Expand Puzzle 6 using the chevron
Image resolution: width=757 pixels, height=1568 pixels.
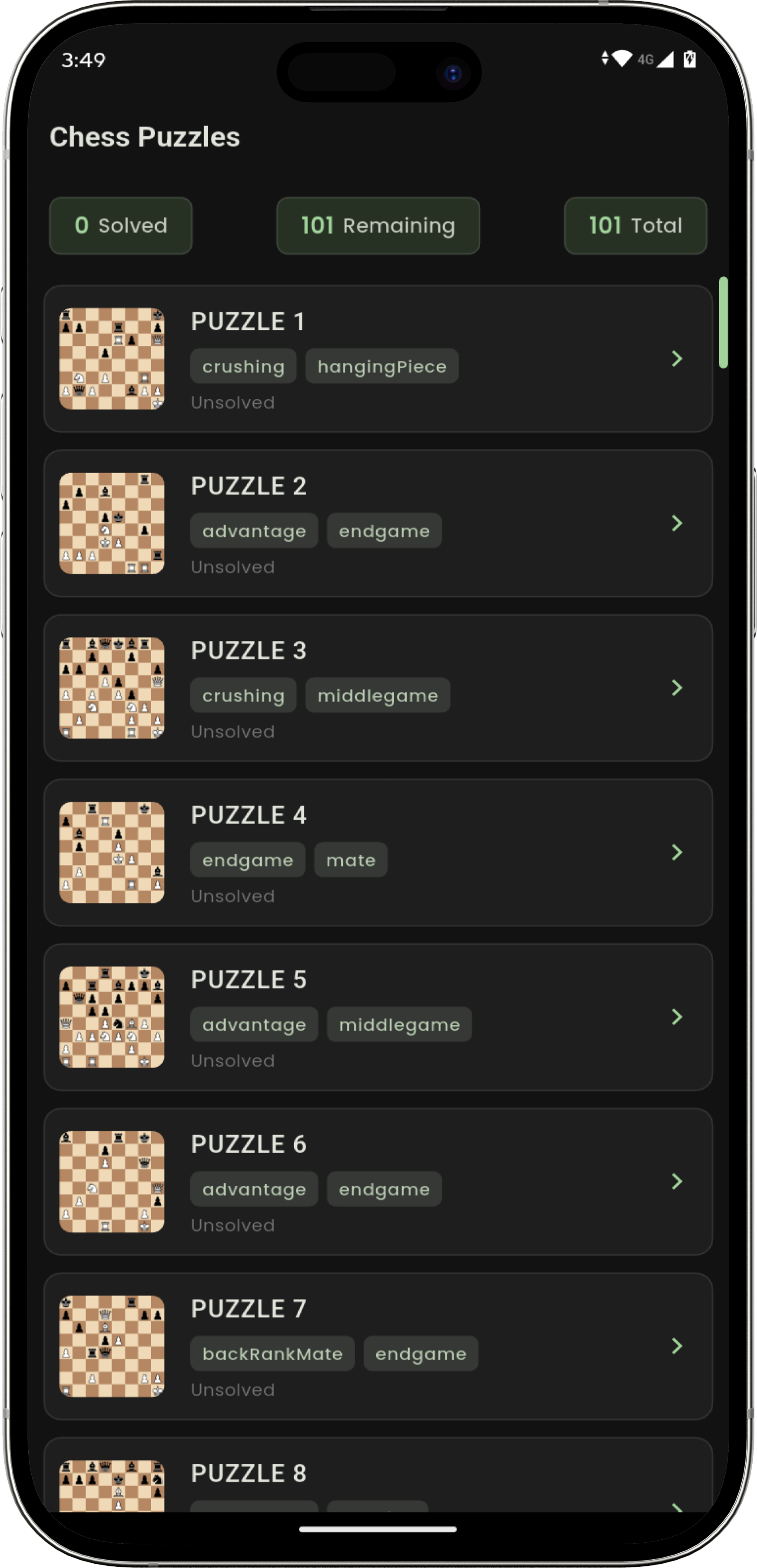tap(677, 1181)
